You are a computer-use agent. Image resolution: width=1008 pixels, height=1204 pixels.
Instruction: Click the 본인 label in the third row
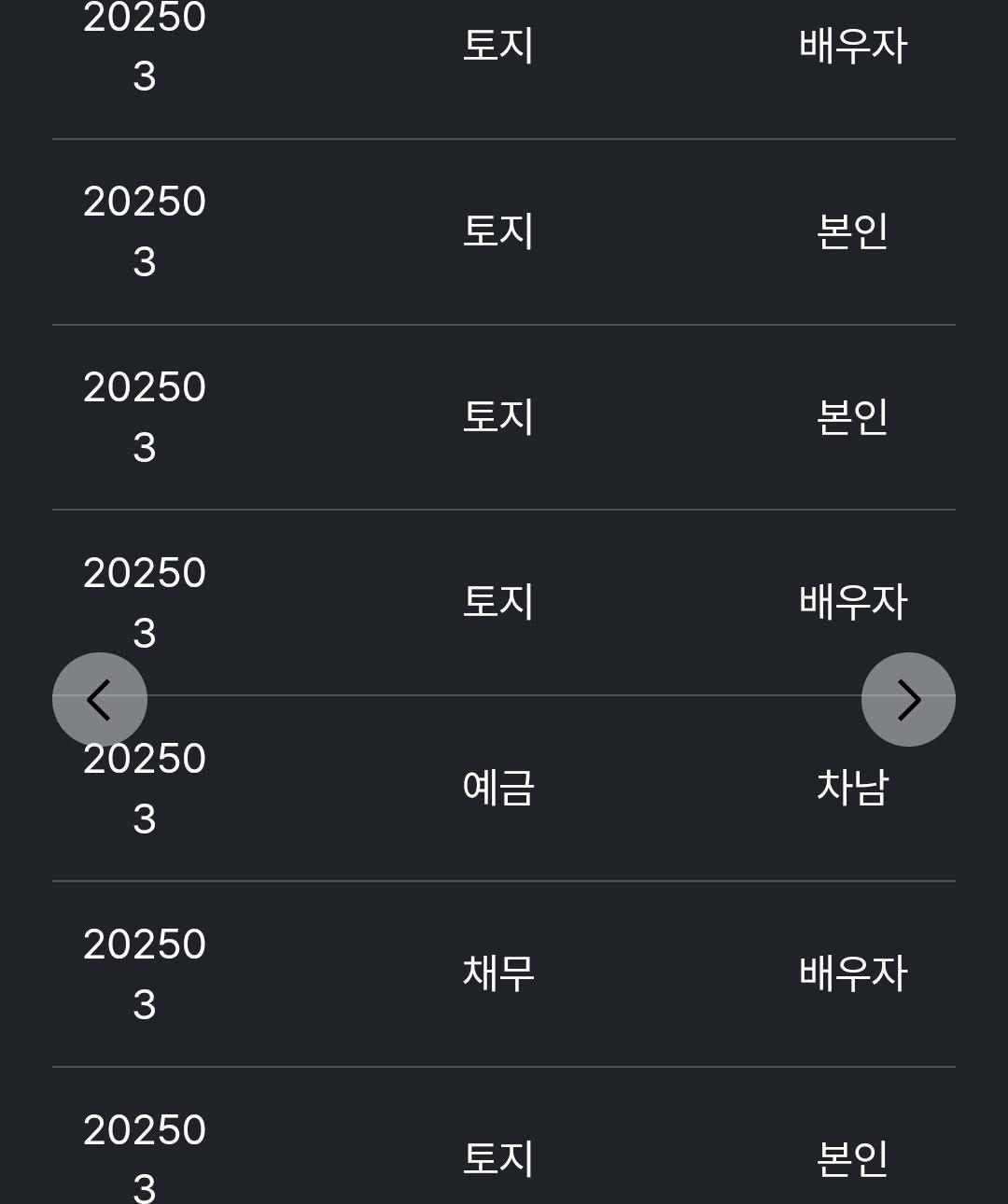pyautogui.click(x=852, y=417)
